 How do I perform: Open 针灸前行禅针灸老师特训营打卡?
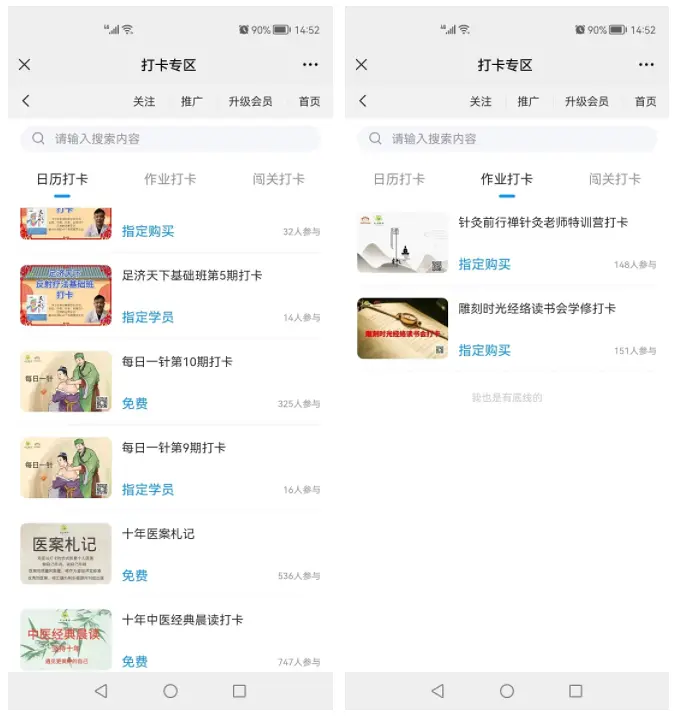pos(542,223)
